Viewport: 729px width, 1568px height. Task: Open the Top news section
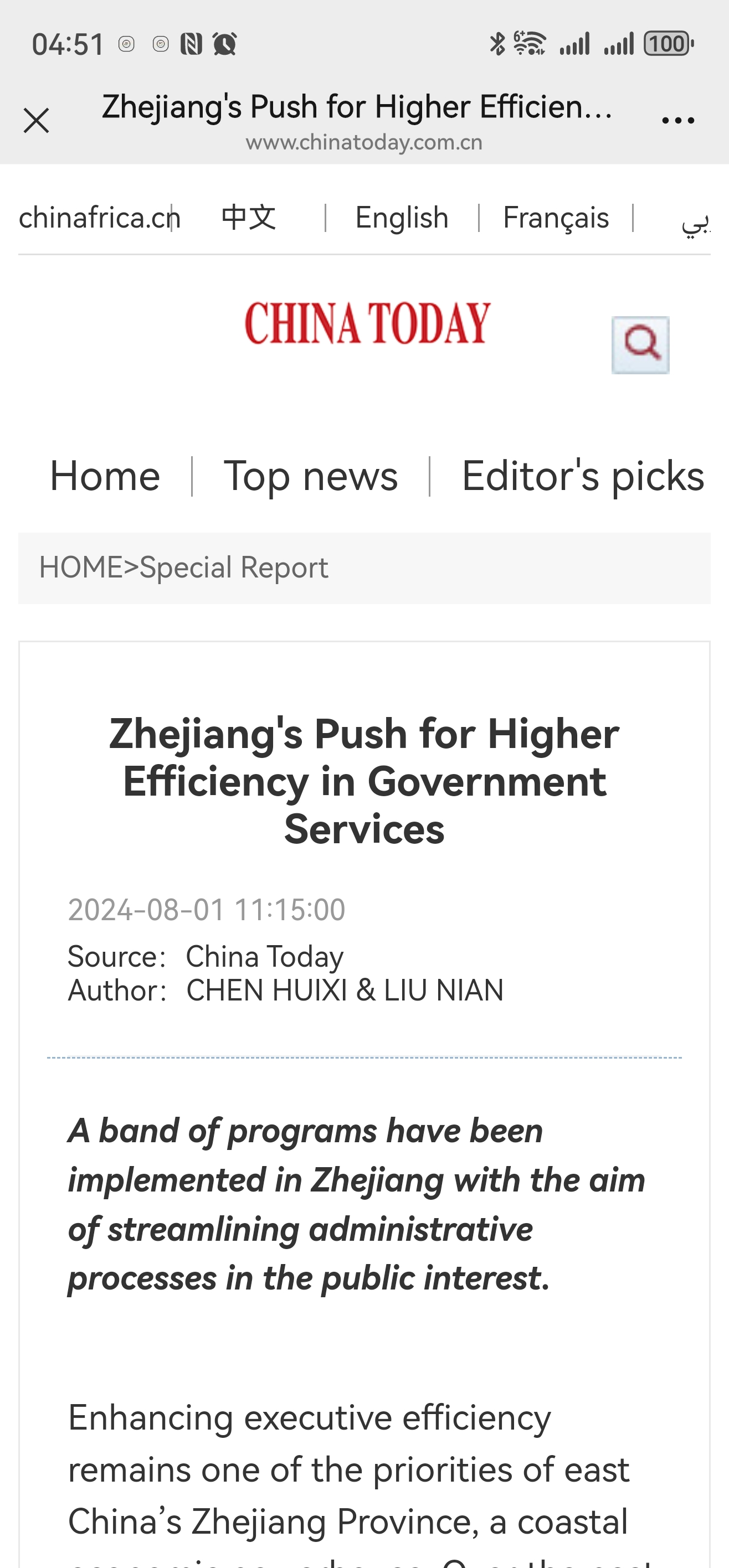(311, 476)
